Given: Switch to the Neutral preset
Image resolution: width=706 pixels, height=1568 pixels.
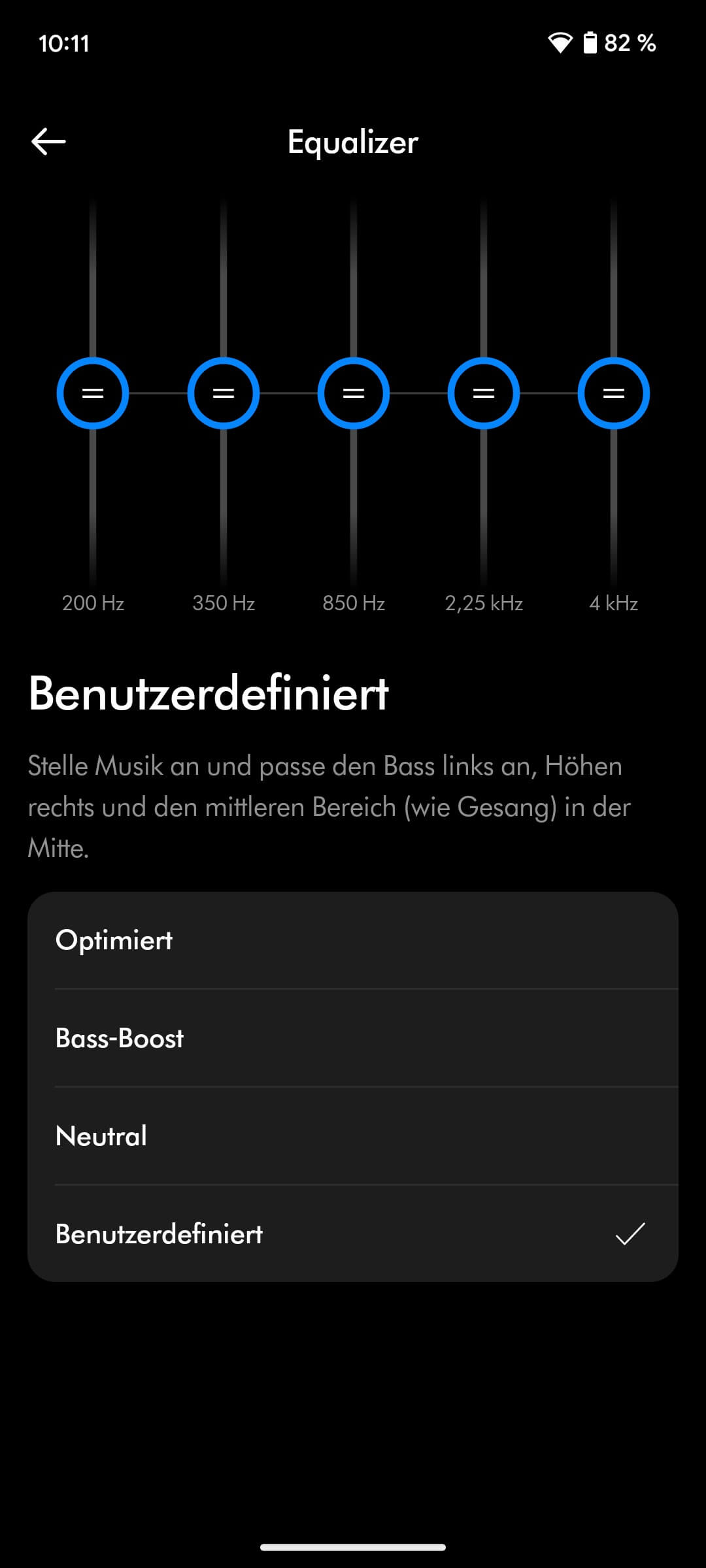Looking at the screenshot, I should click(x=353, y=1136).
